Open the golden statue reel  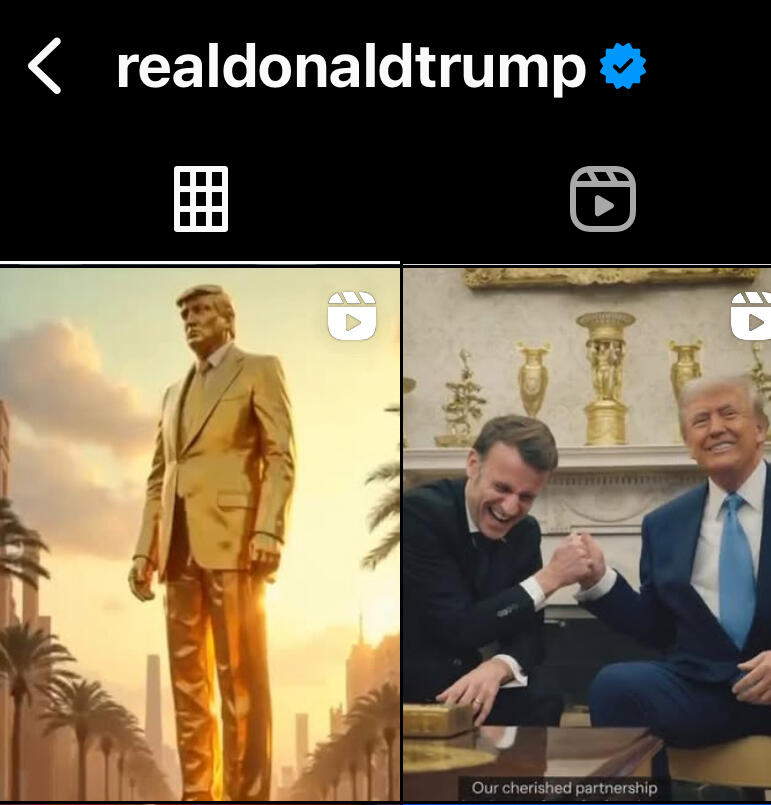pyautogui.click(x=199, y=534)
